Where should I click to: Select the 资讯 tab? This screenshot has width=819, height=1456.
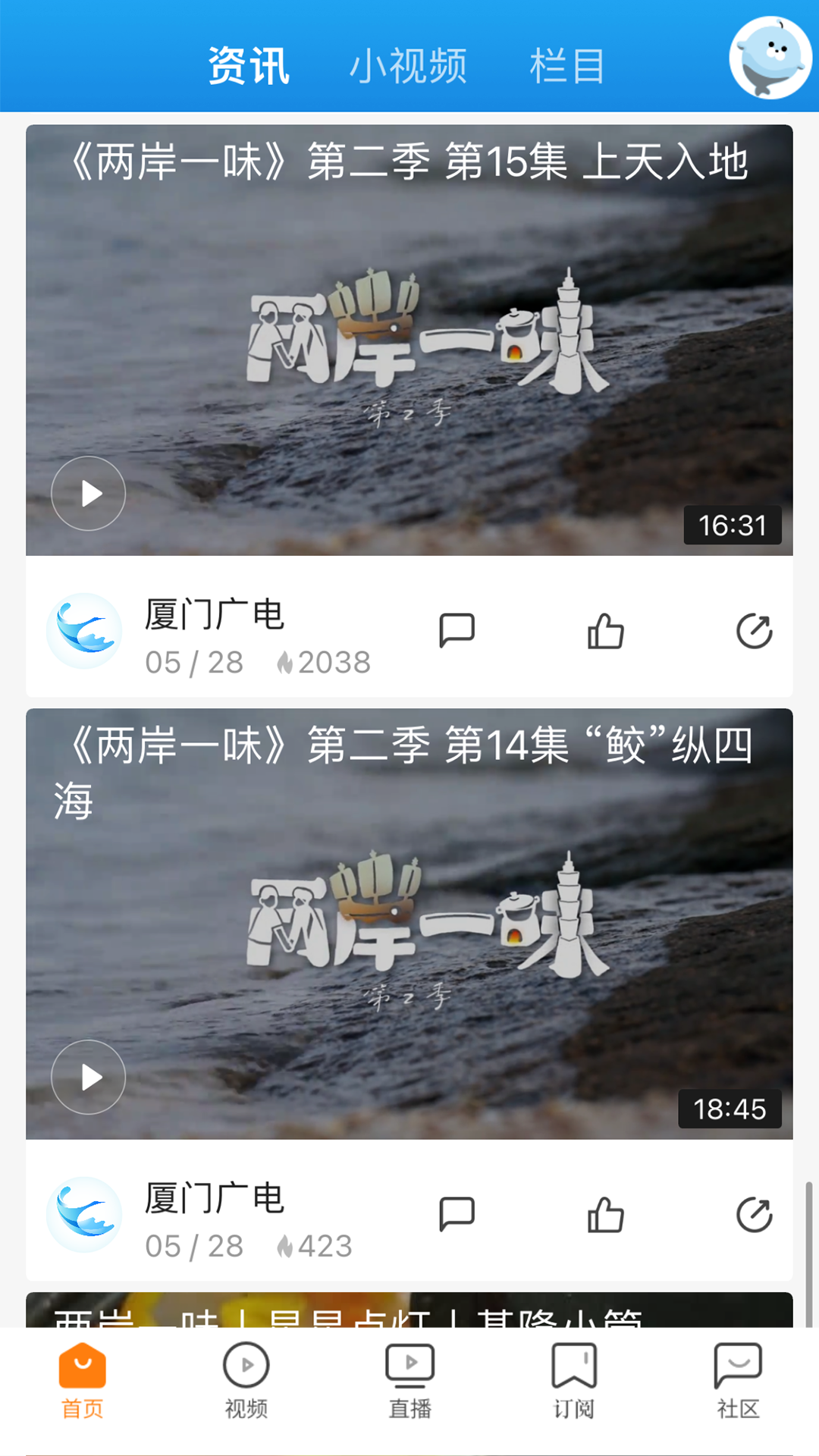[250, 64]
